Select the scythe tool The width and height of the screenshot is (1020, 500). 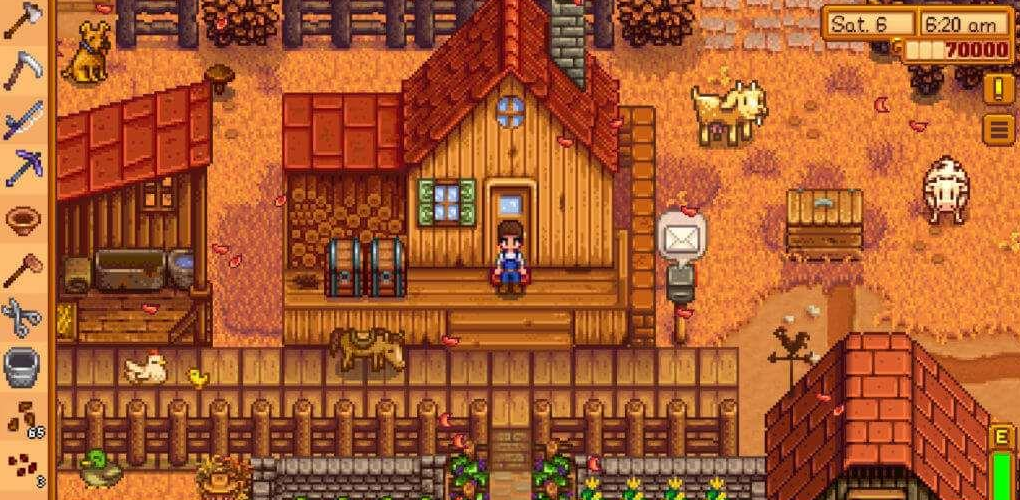click(22, 70)
